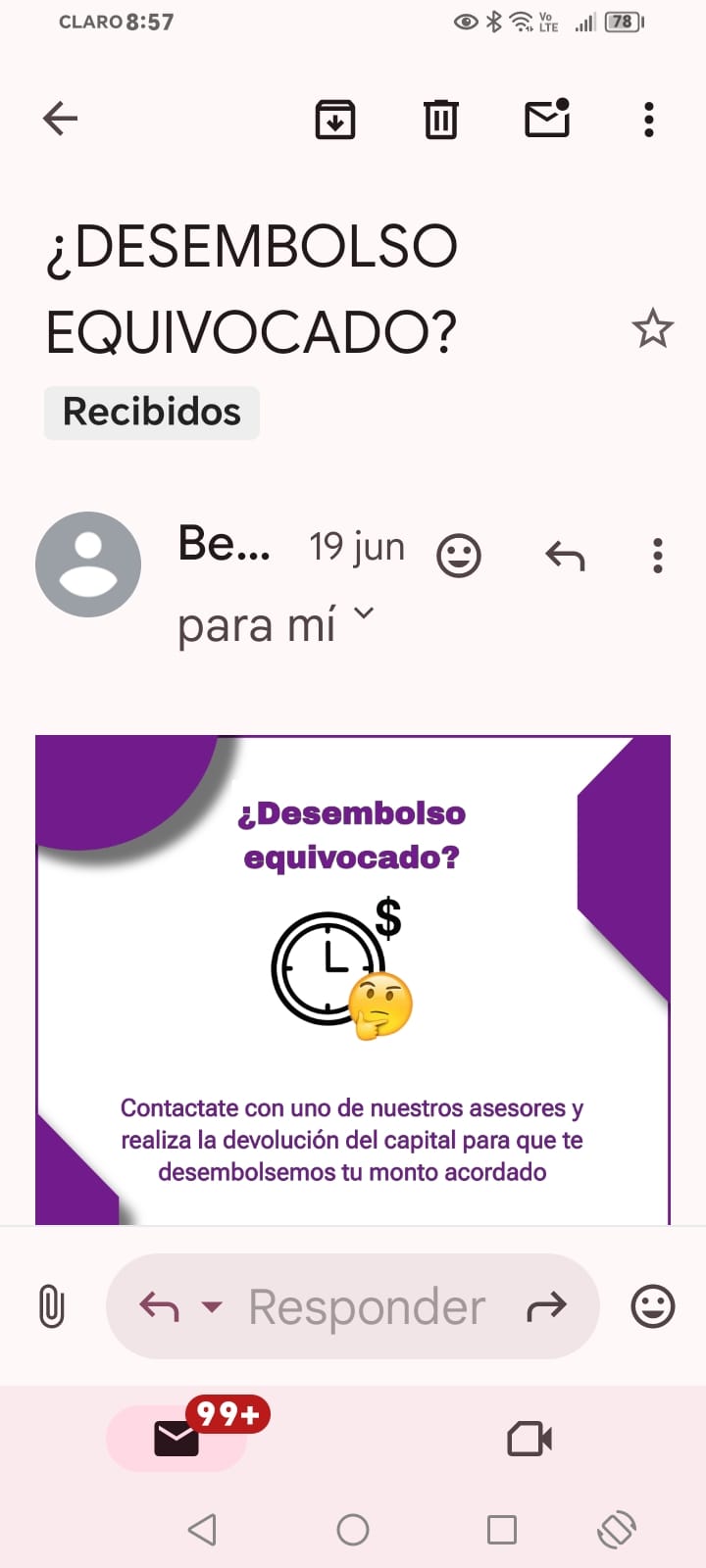Reply using the arrow beside the date

coord(565,556)
